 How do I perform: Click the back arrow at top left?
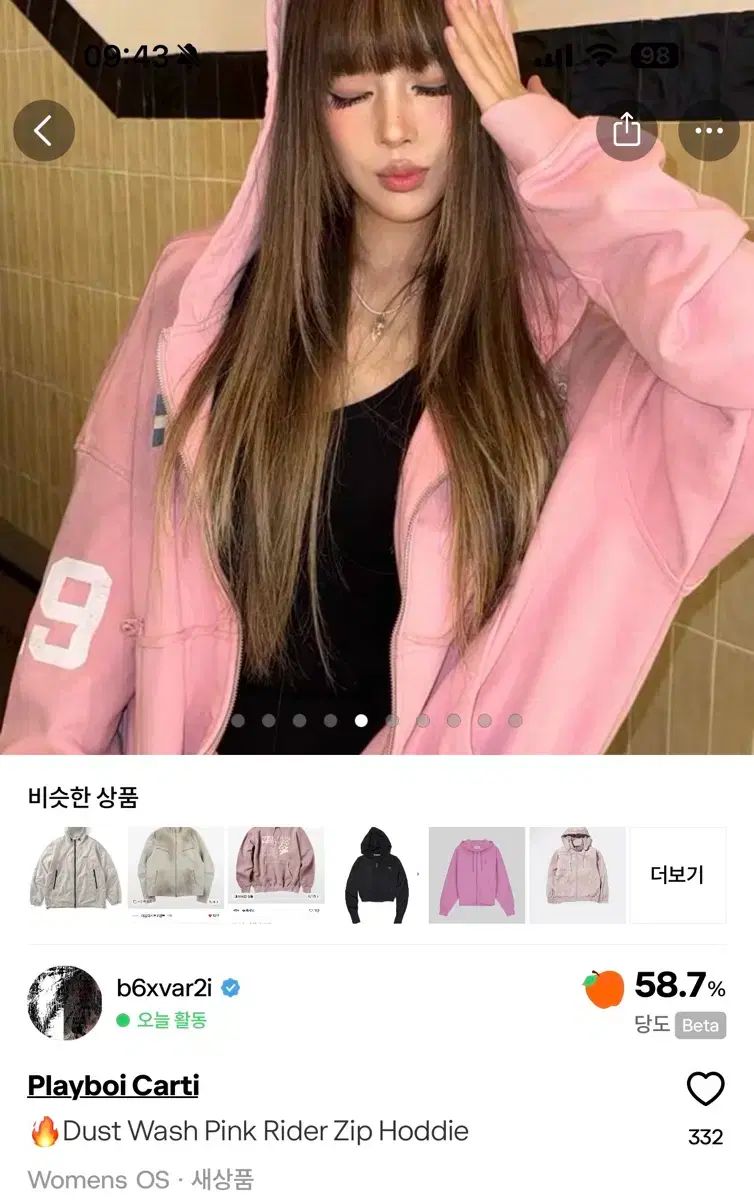[x=43, y=130]
